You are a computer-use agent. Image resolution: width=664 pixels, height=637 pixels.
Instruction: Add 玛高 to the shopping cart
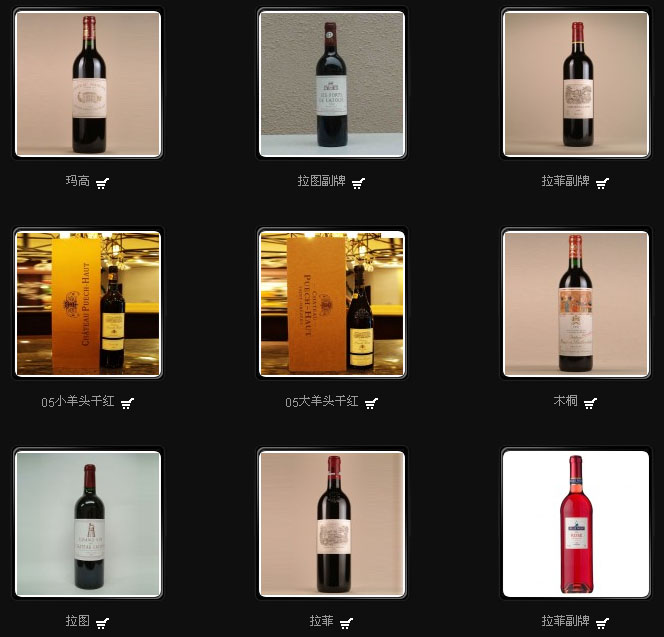(102, 183)
